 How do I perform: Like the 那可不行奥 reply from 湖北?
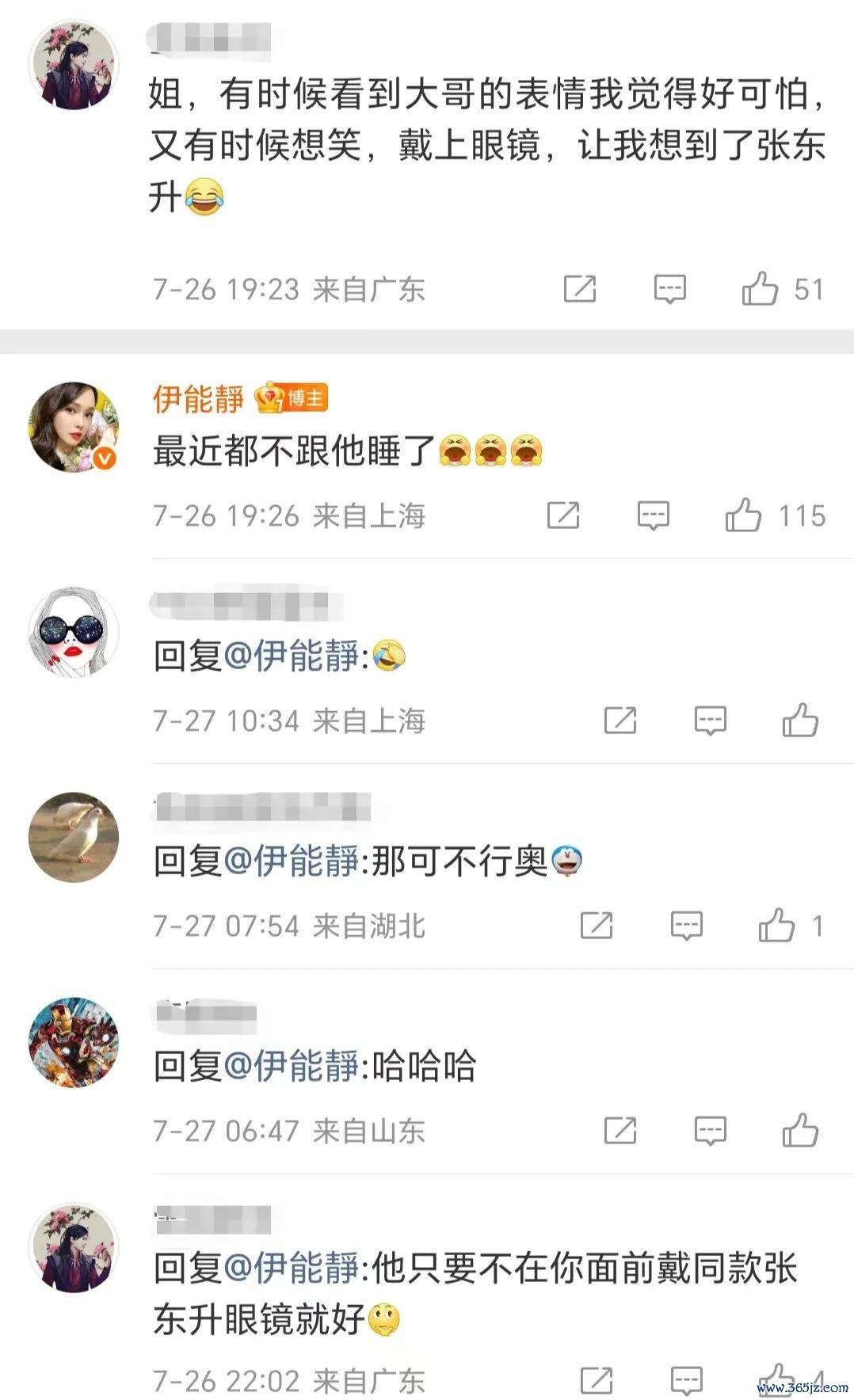click(x=776, y=925)
